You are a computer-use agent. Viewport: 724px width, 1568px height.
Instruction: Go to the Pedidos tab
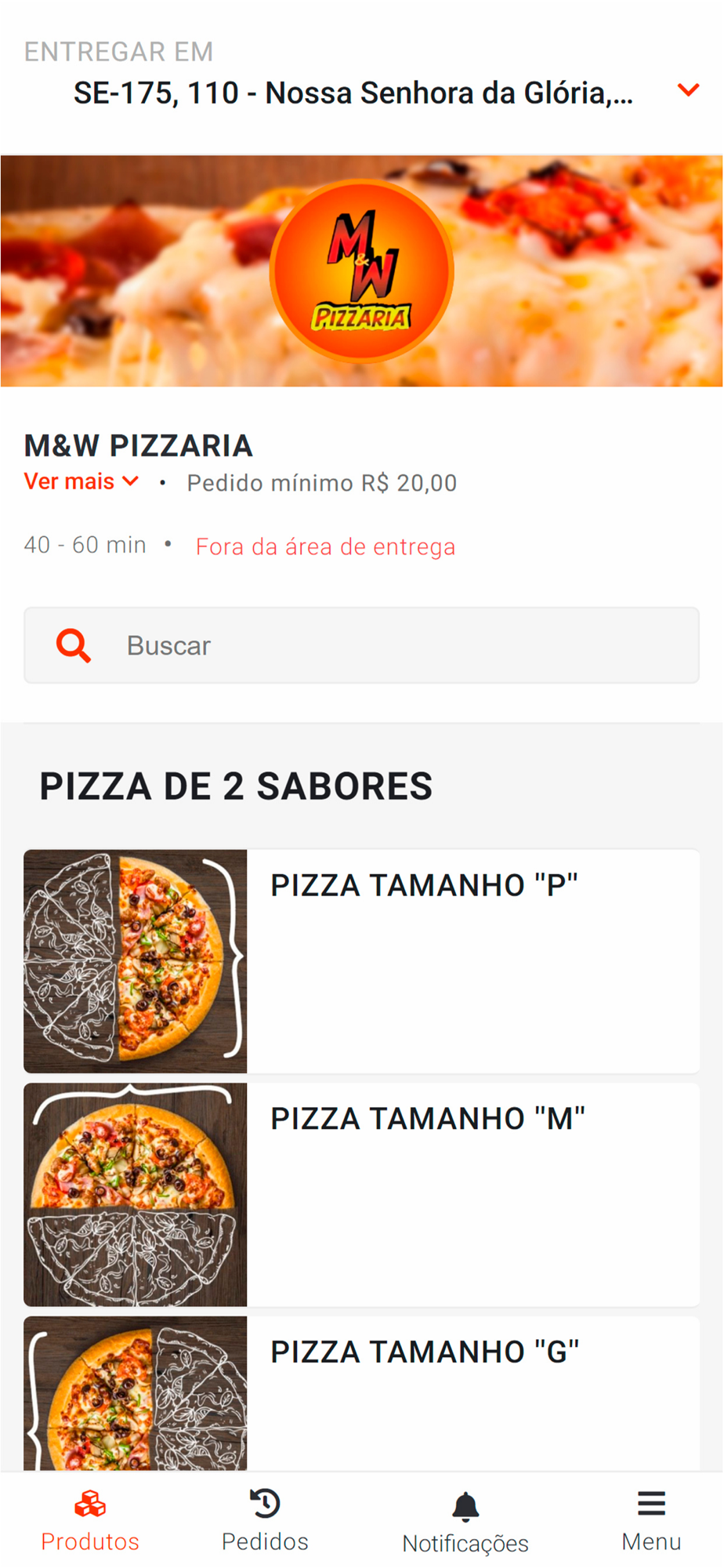click(x=265, y=1521)
